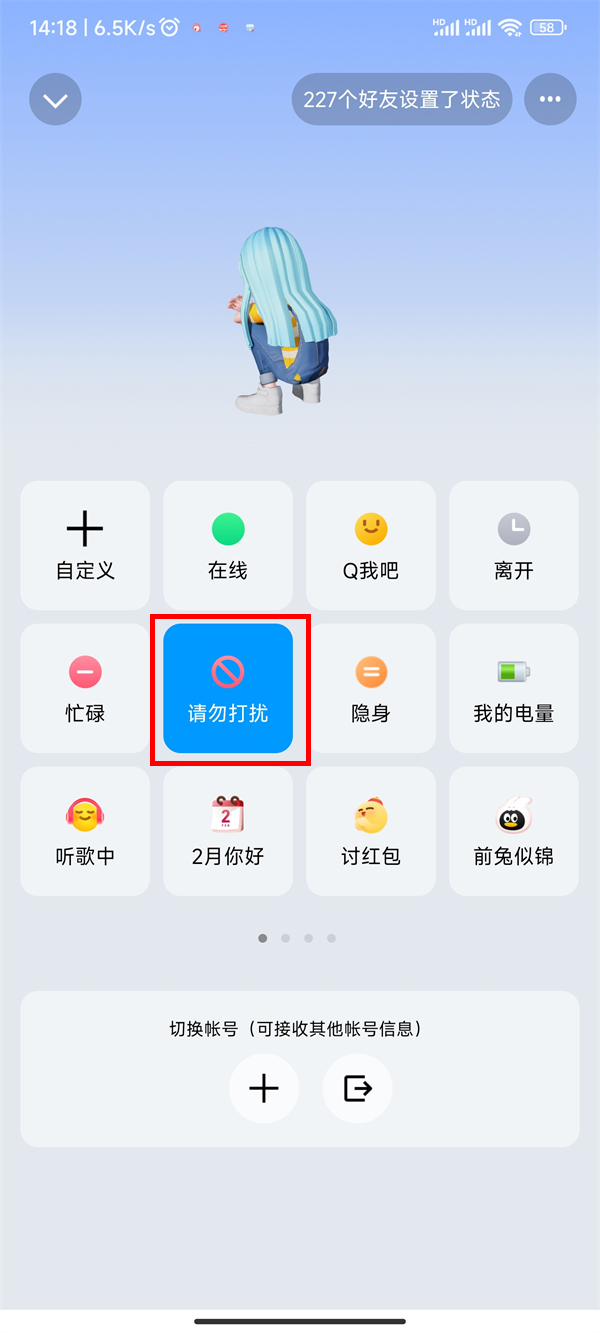The width and height of the screenshot is (600, 1333).
Task: Choose the 忙碌 status
Action: tap(85, 688)
